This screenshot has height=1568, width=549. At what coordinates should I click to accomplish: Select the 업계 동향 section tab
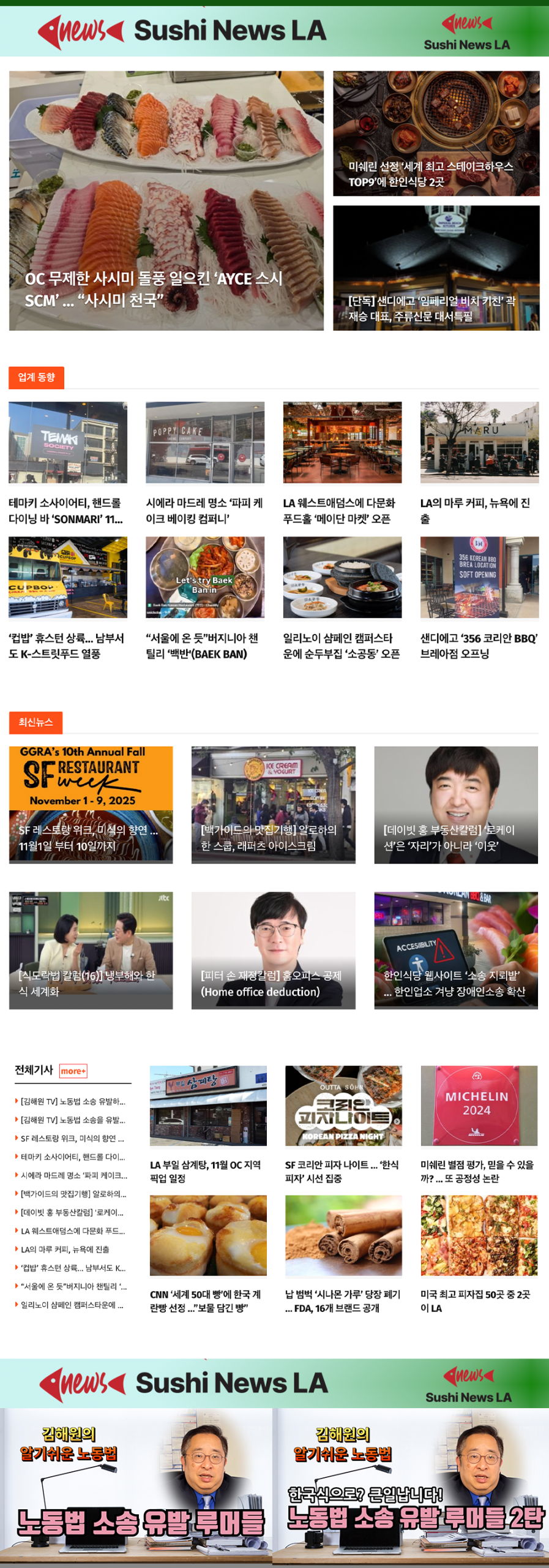tap(36, 377)
